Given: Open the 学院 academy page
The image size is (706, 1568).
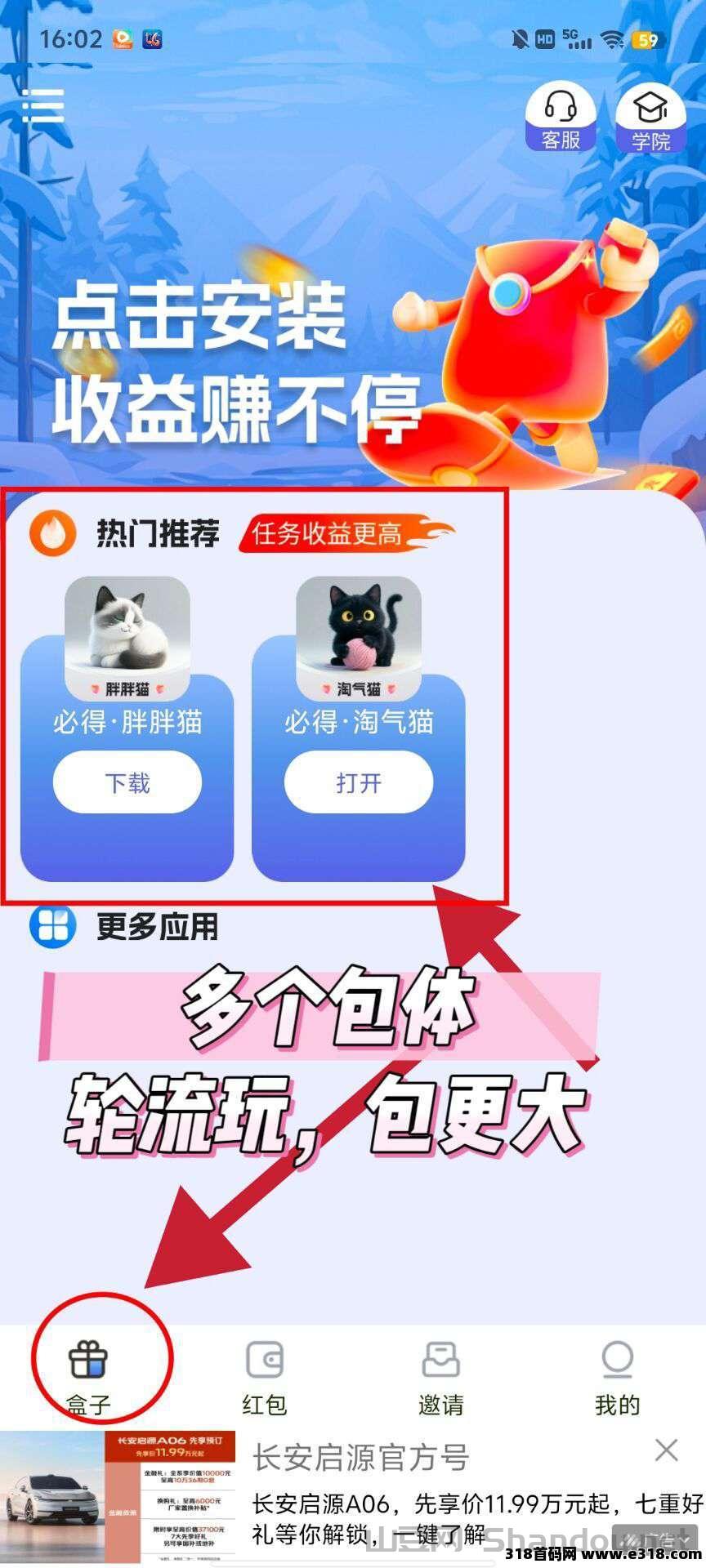Looking at the screenshot, I should coord(650,118).
